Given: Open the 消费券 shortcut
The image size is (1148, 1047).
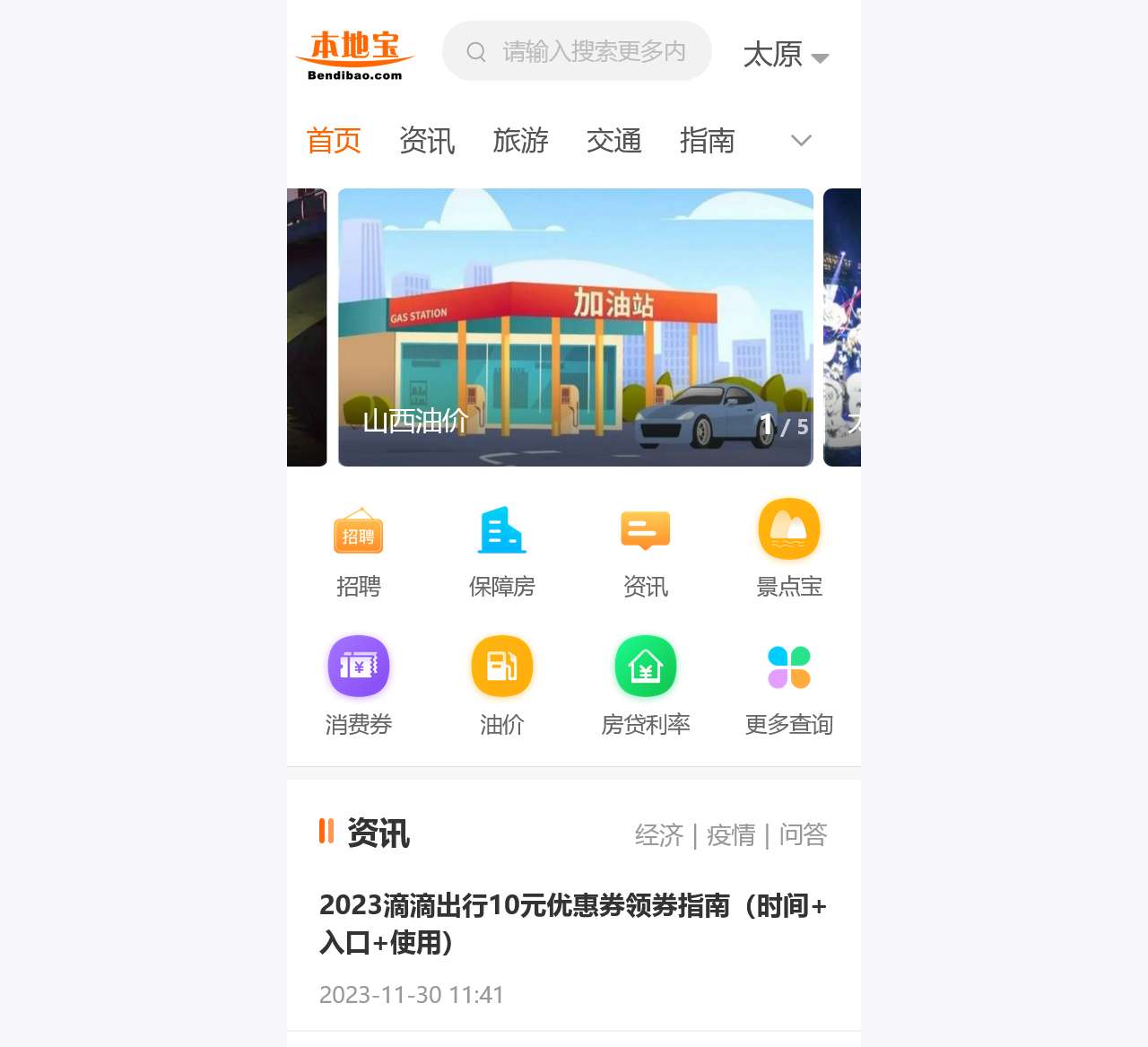Looking at the screenshot, I should (x=359, y=685).
